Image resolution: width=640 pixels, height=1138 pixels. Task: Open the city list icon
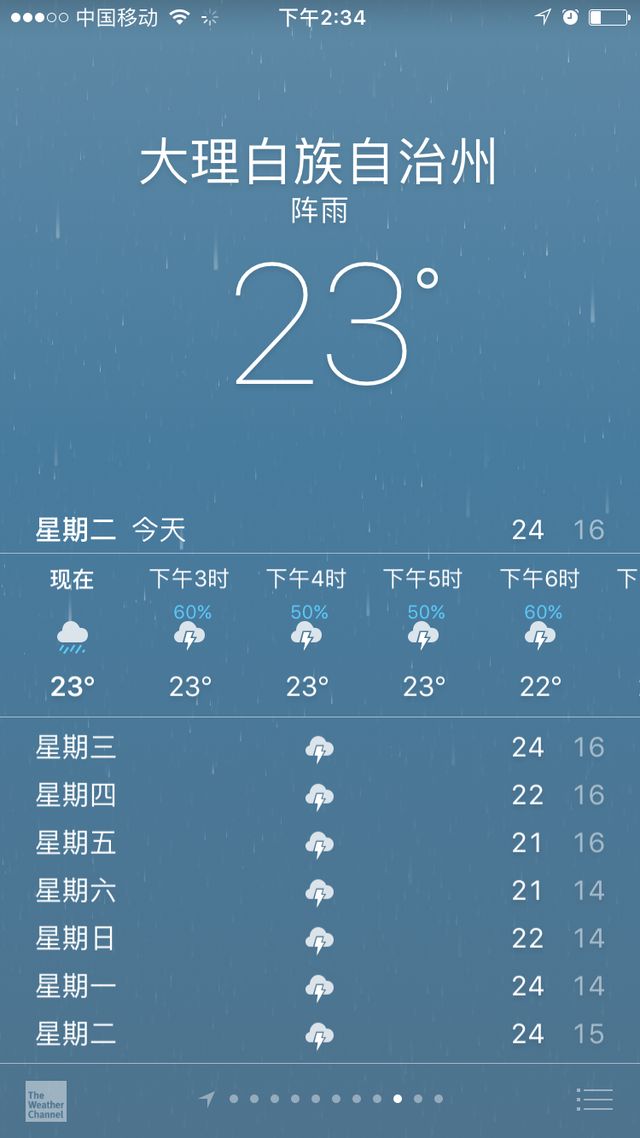[x=594, y=1099]
